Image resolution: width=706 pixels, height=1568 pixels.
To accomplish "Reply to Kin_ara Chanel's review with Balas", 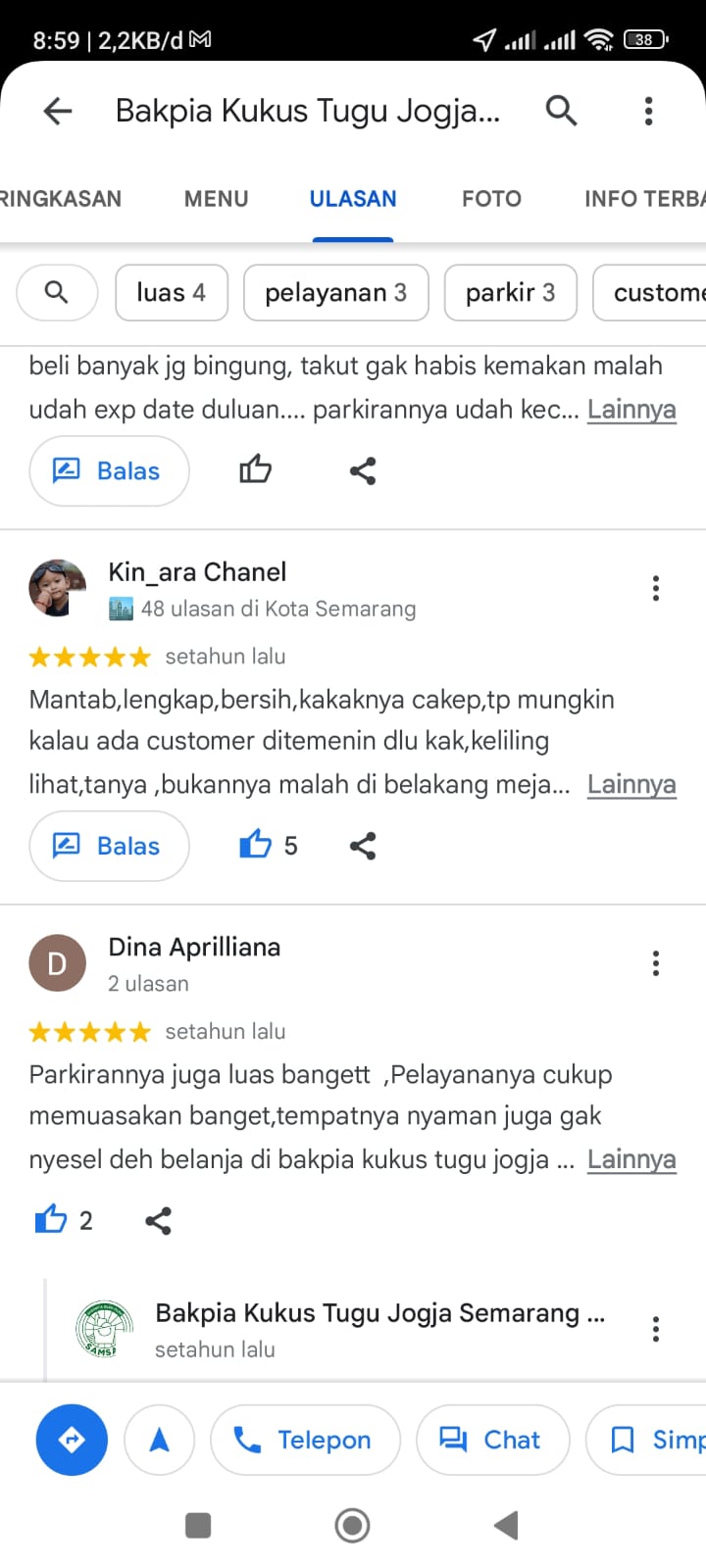I will click(x=109, y=846).
